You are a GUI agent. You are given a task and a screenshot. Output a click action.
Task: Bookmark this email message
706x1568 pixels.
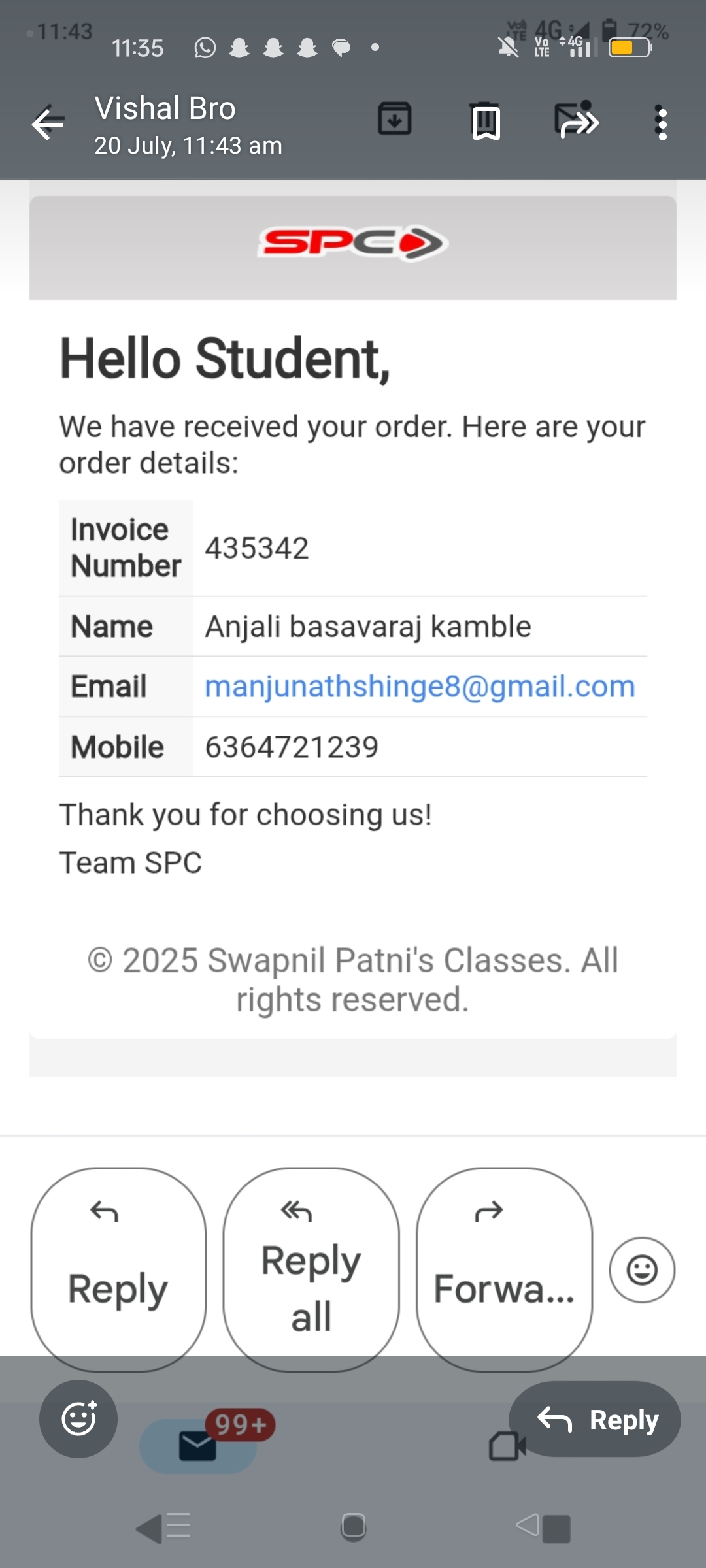486,122
